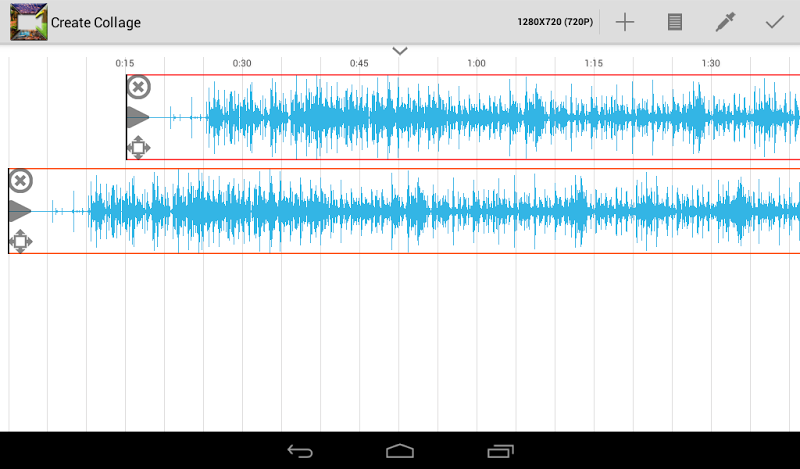Add a new item with the plus icon
800x469 pixels.
(625, 22)
